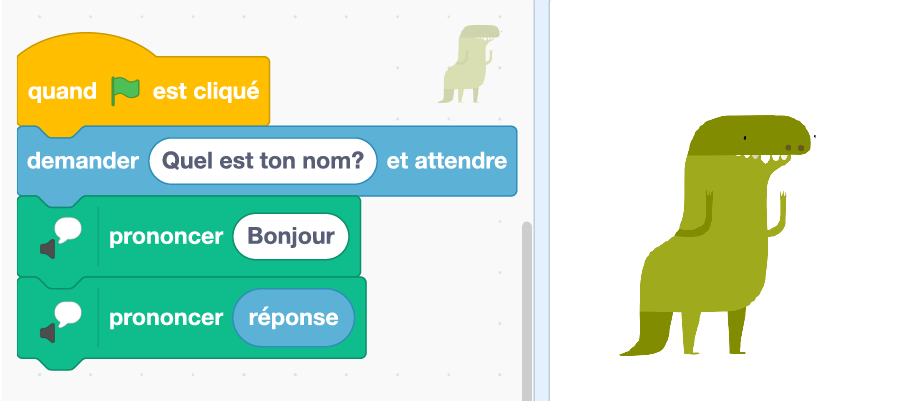900x401 pixels.
Task: Select the 'réponse' reporter block
Action: (293, 318)
